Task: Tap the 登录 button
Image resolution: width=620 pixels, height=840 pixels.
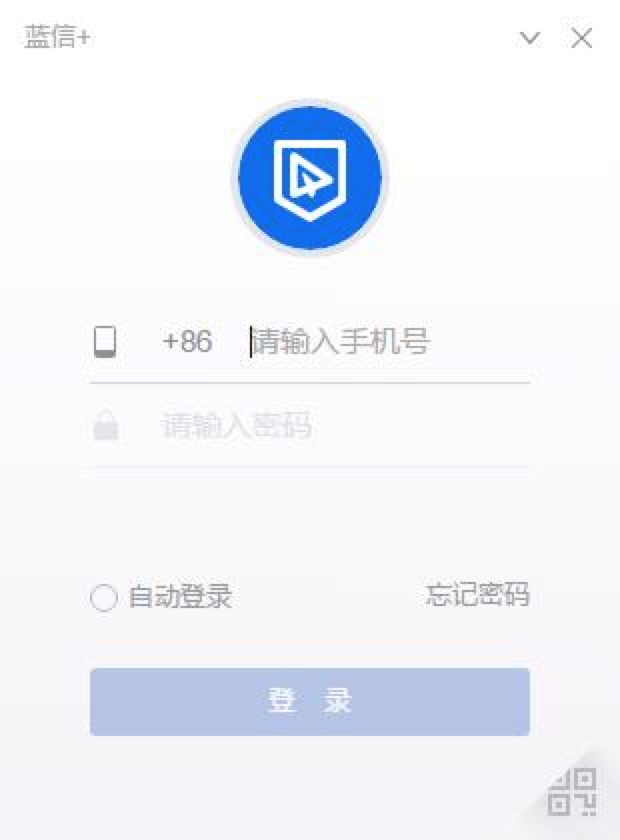Action: pos(310,701)
